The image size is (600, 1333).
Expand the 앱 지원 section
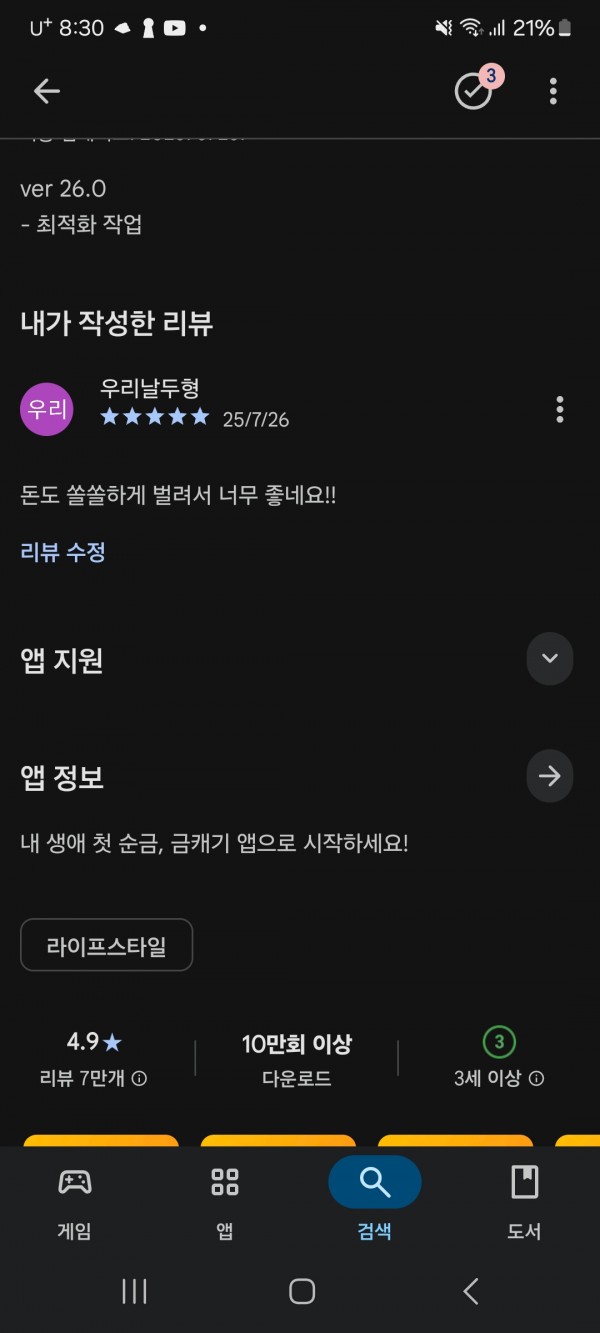(x=550, y=658)
